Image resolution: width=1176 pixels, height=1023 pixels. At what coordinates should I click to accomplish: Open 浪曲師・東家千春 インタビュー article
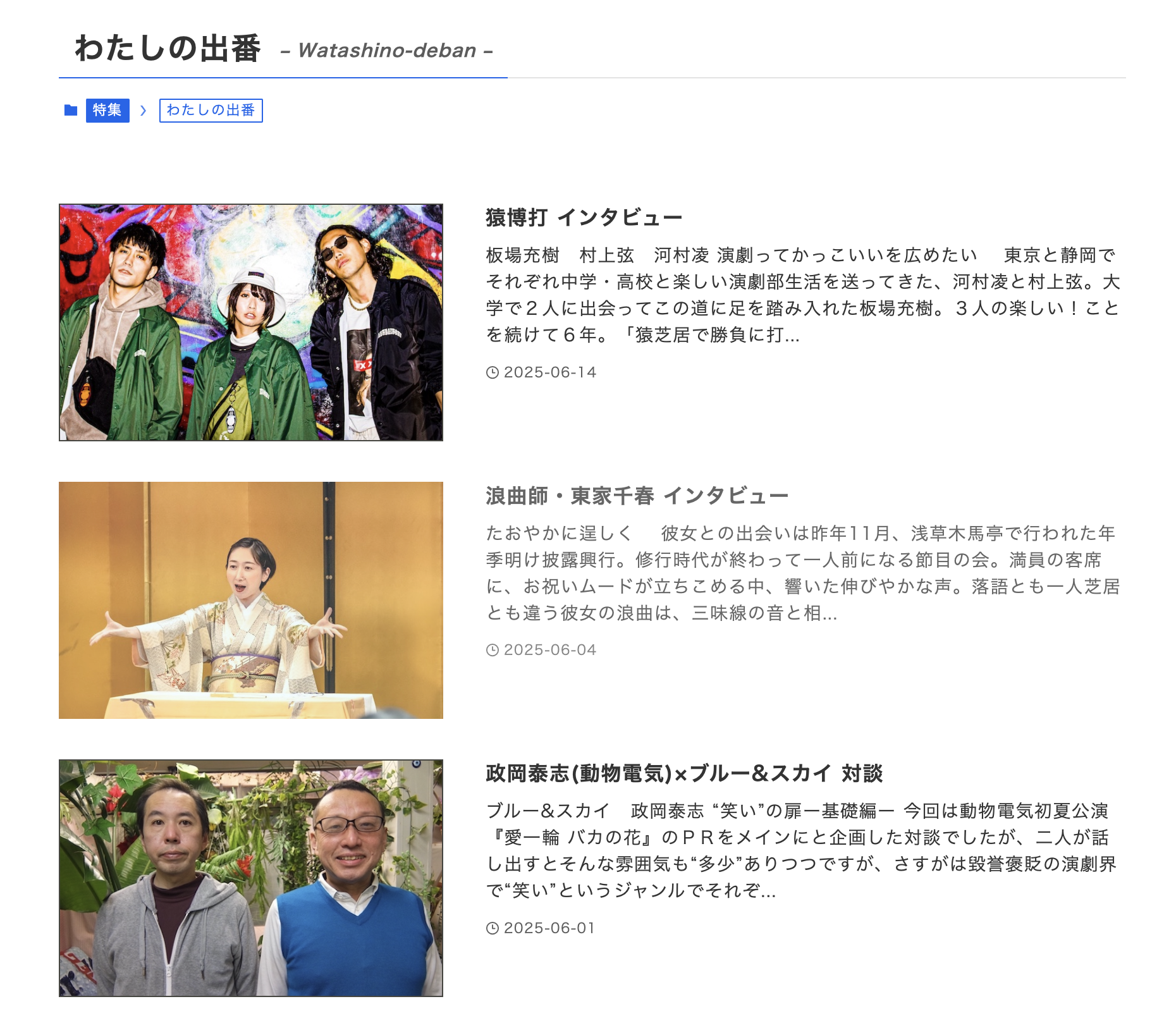(x=637, y=496)
